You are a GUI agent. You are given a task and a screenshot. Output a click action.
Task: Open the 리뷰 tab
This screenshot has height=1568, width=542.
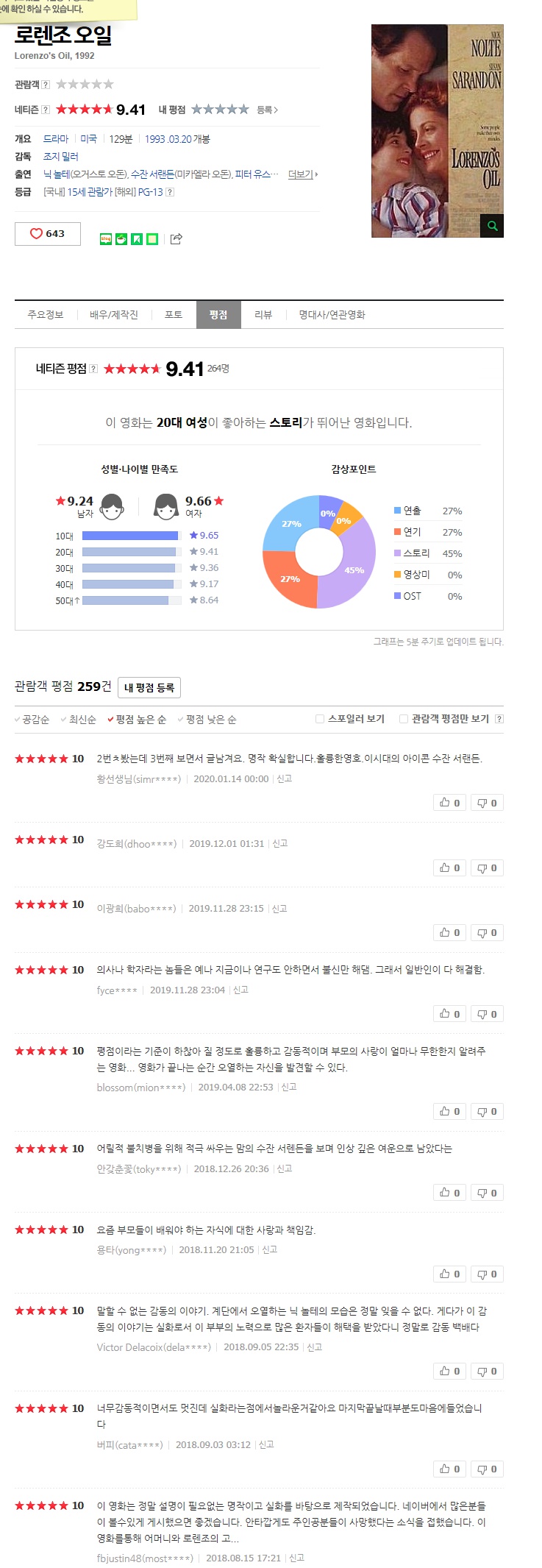[263, 315]
